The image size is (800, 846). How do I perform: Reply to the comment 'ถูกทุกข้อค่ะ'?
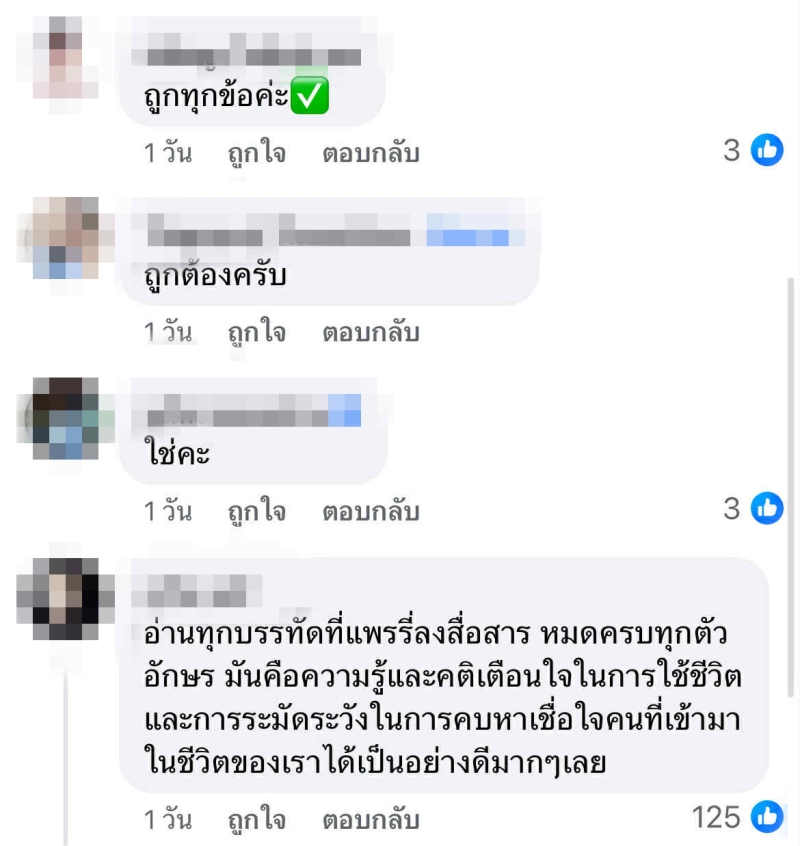tap(370, 154)
